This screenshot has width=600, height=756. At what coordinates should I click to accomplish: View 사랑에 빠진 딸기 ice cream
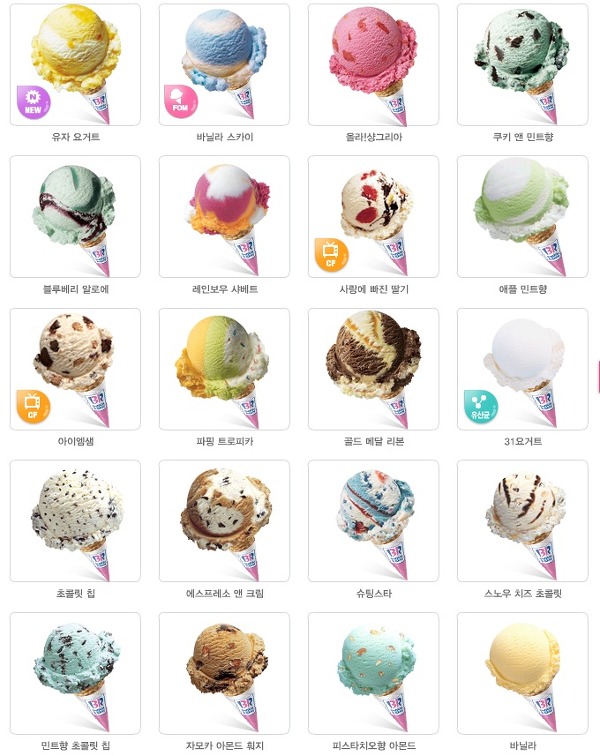pyautogui.click(x=373, y=217)
